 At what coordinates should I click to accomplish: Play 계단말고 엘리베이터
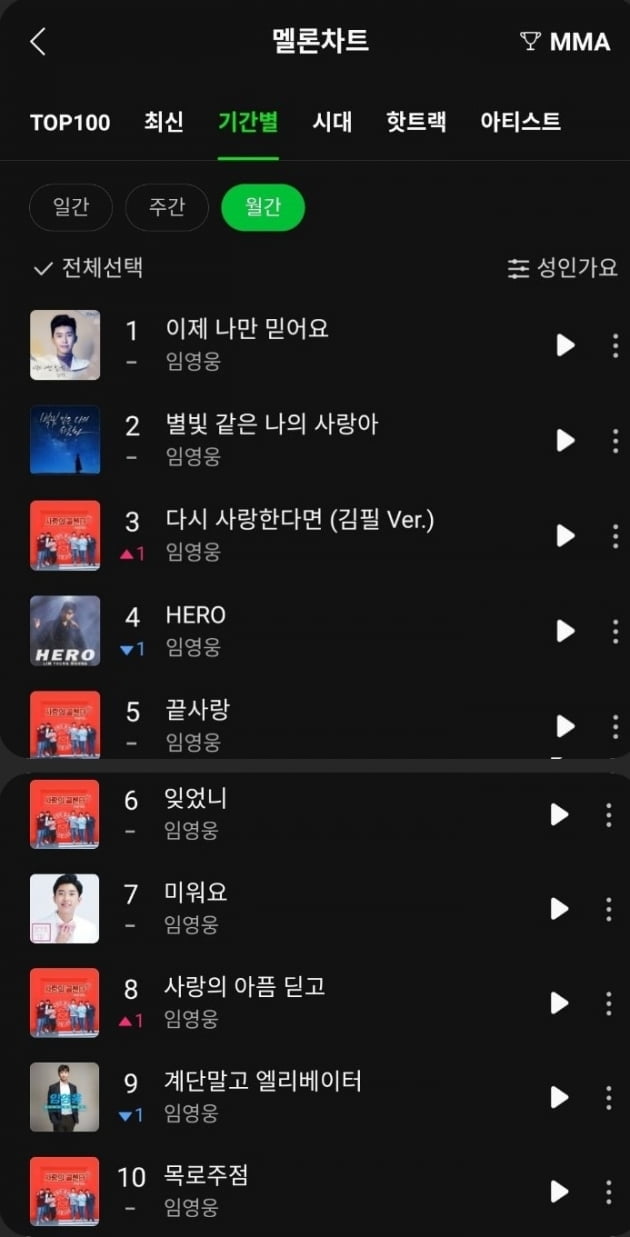(x=559, y=1097)
